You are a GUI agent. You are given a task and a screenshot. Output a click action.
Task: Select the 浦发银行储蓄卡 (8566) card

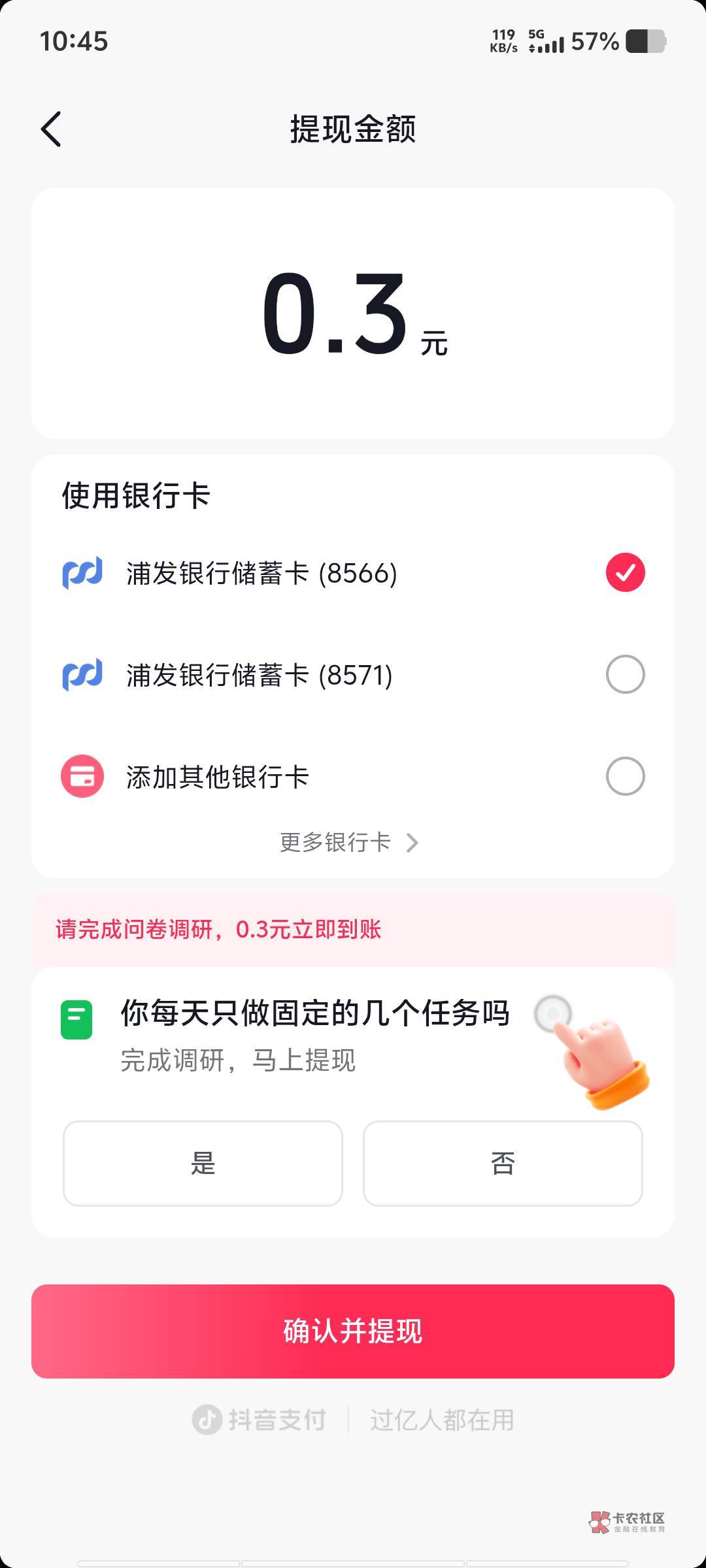click(x=353, y=572)
